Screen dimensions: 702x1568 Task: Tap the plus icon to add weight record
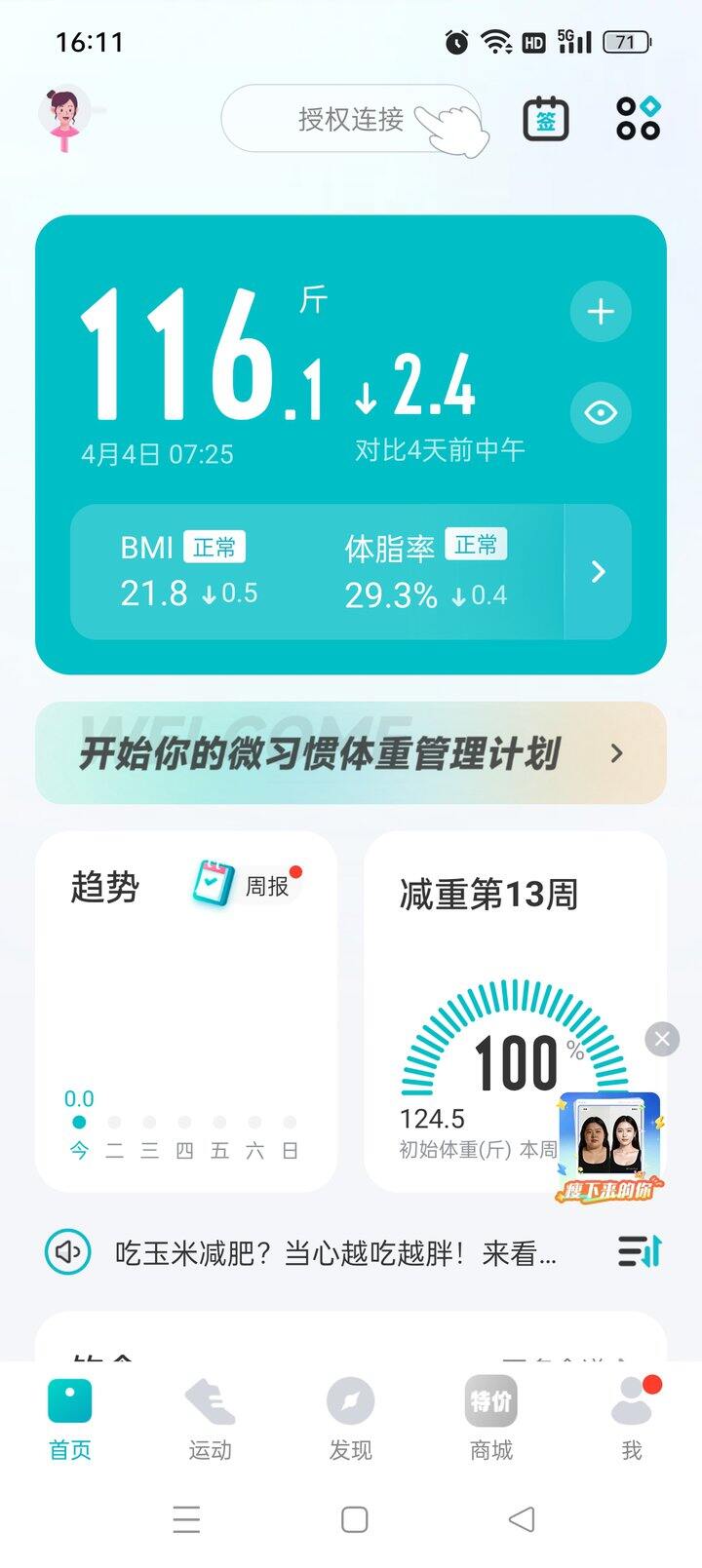tap(600, 312)
